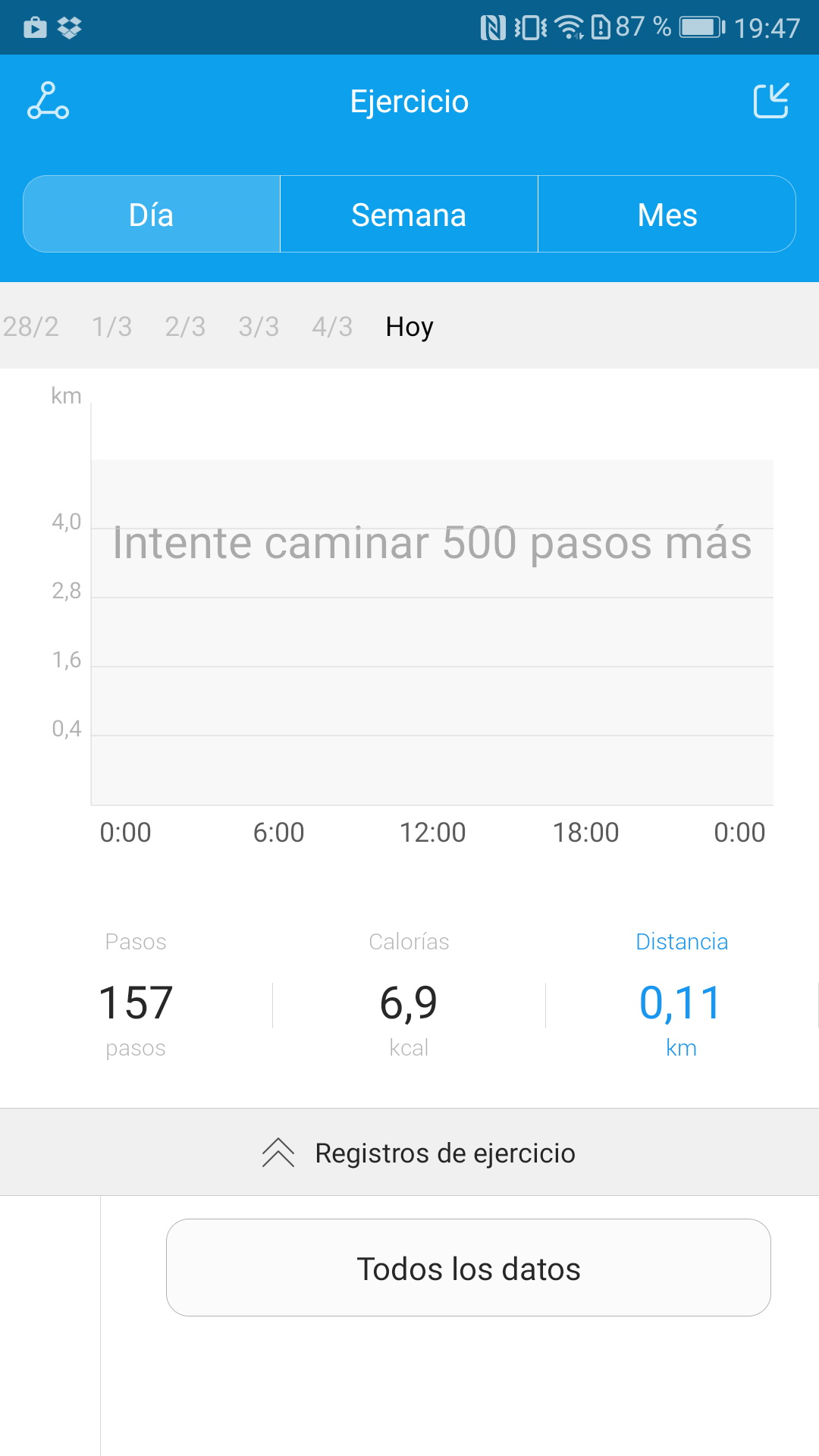Tap the export share icon
819x1456 pixels.
click(x=771, y=101)
